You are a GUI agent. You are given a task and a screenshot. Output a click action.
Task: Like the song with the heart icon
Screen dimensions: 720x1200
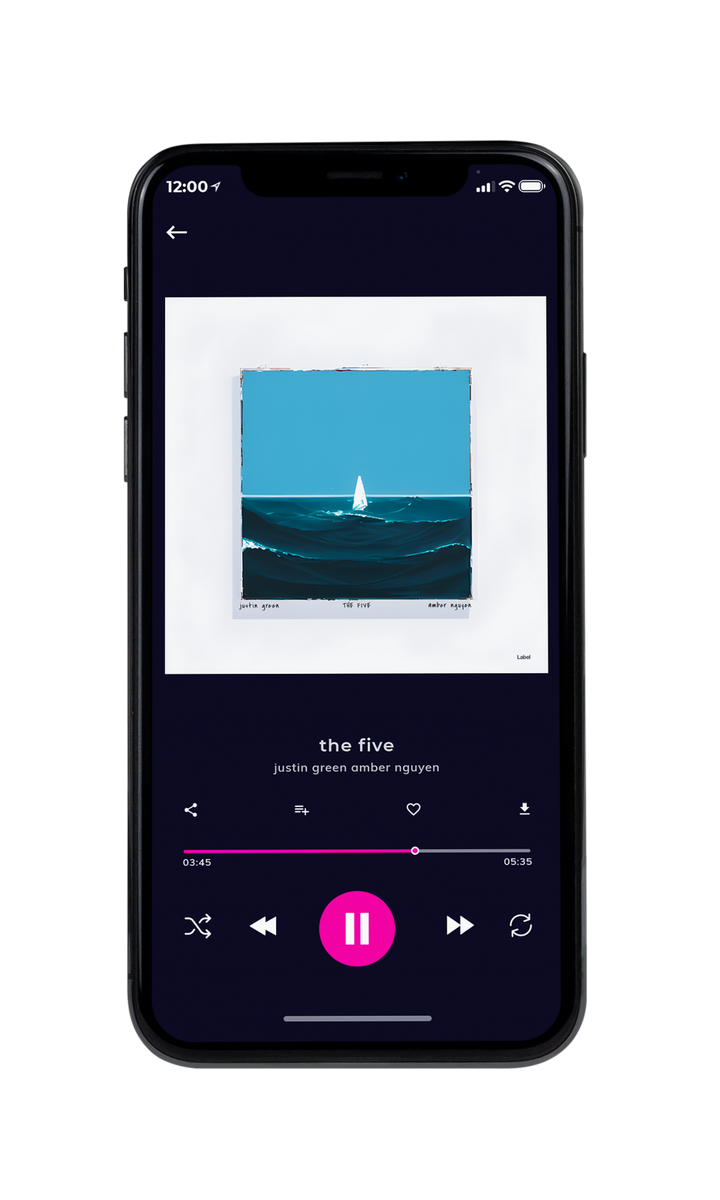point(413,809)
